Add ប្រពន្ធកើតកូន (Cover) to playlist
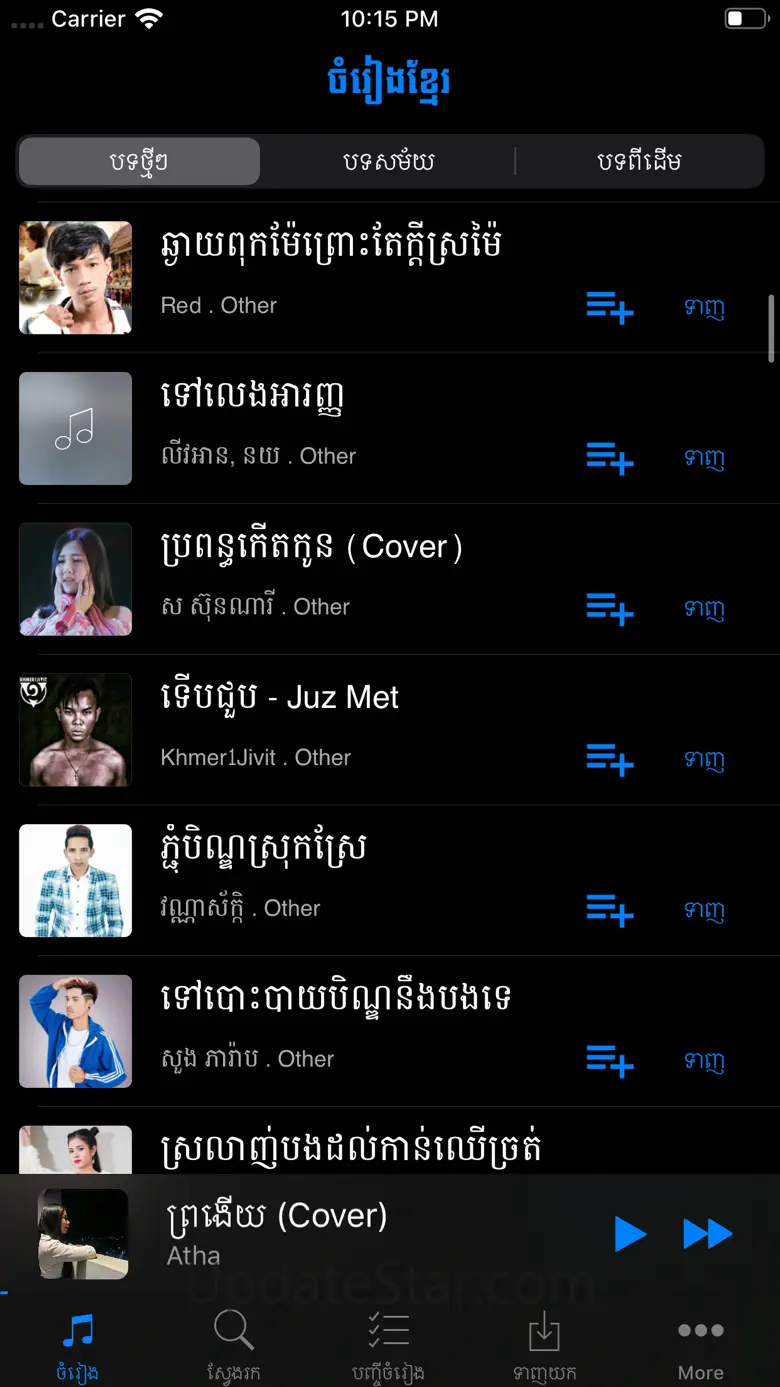Image resolution: width=780 pixels, height=1387 pixels. pos(610,609)
